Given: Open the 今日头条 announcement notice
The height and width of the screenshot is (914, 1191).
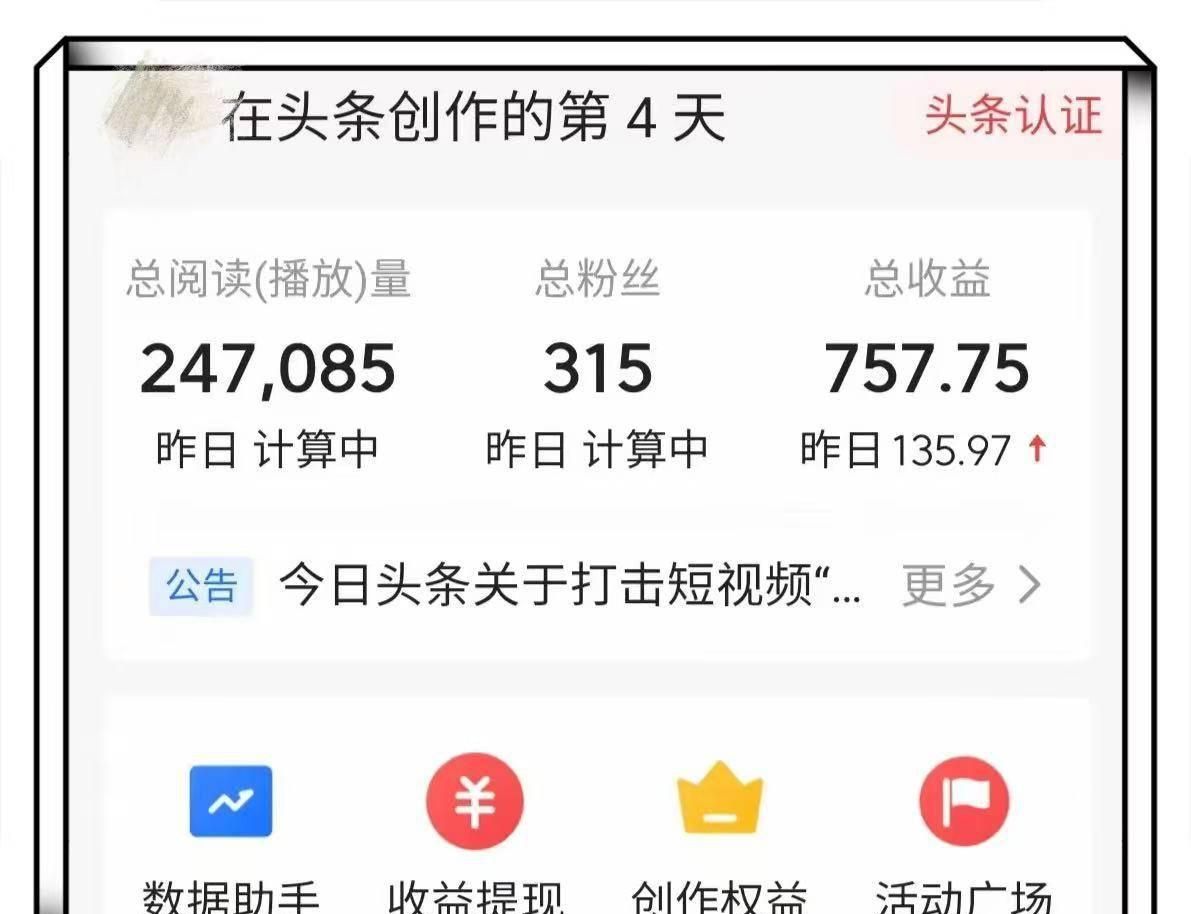Looking at the screenshot, I should coord(568,585).
